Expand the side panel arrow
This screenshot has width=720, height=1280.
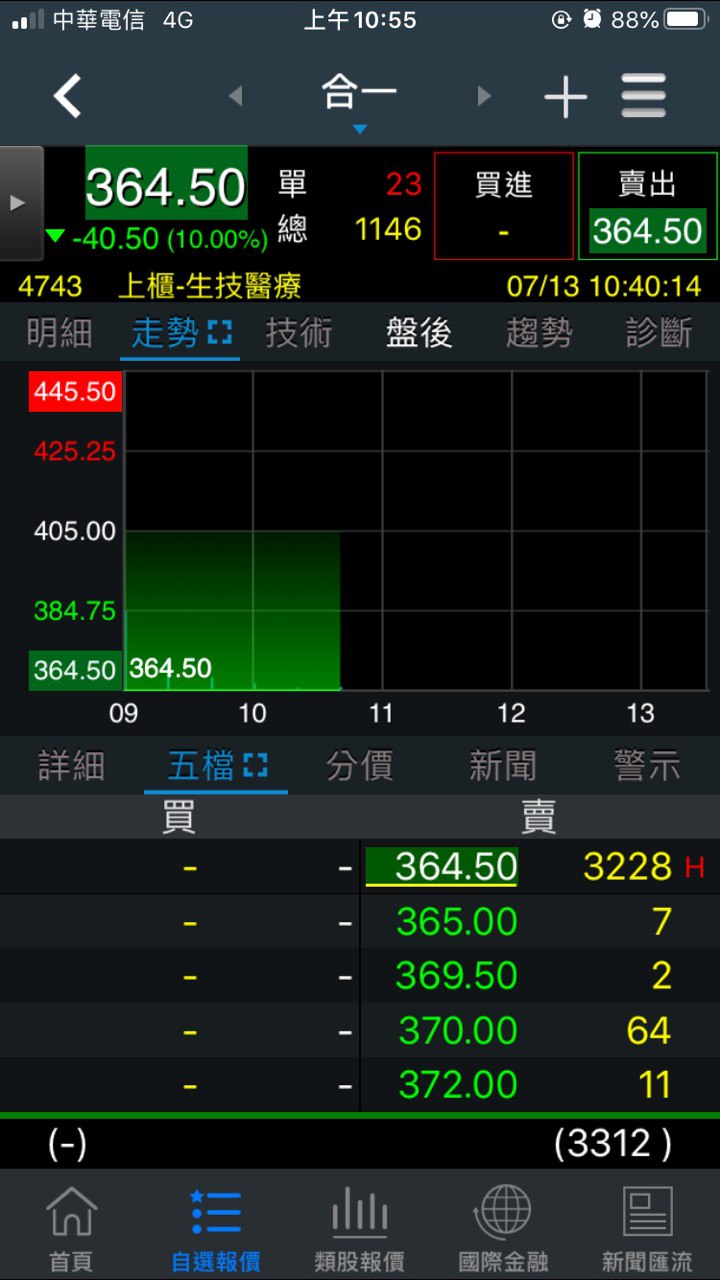click(x=20, y=203)
